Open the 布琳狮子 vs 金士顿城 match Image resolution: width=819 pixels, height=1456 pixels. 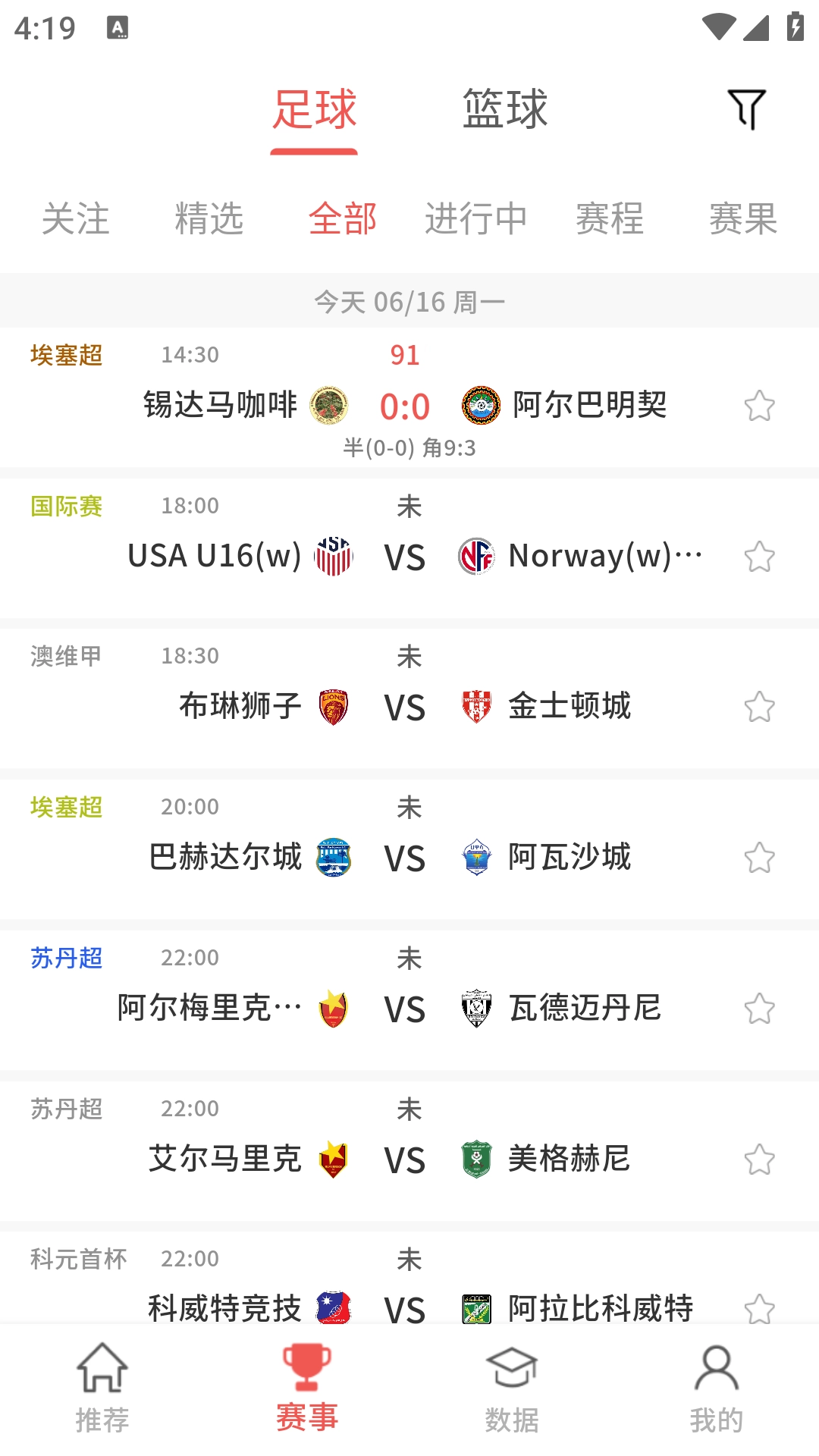point(405,707)
